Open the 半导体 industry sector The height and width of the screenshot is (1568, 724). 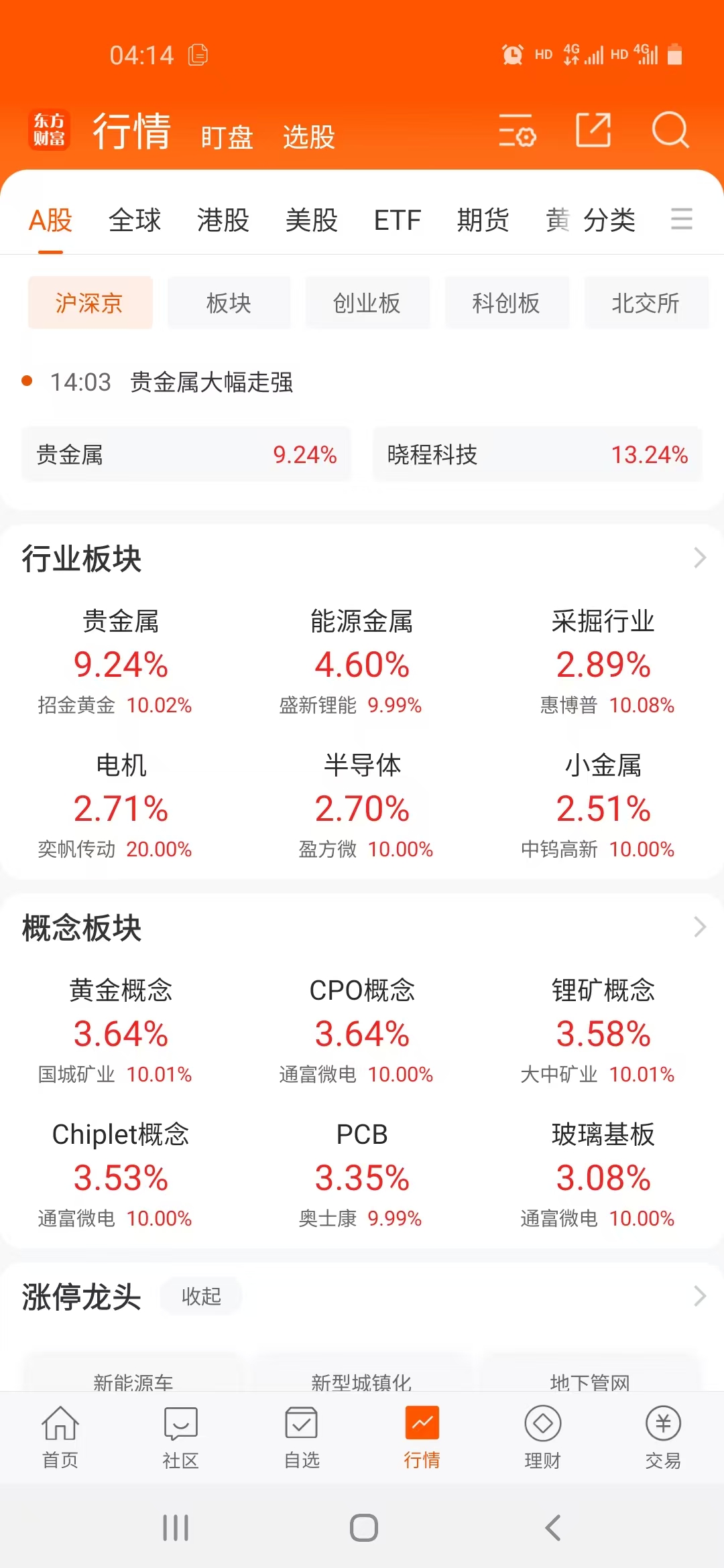(x=362, y=804)
